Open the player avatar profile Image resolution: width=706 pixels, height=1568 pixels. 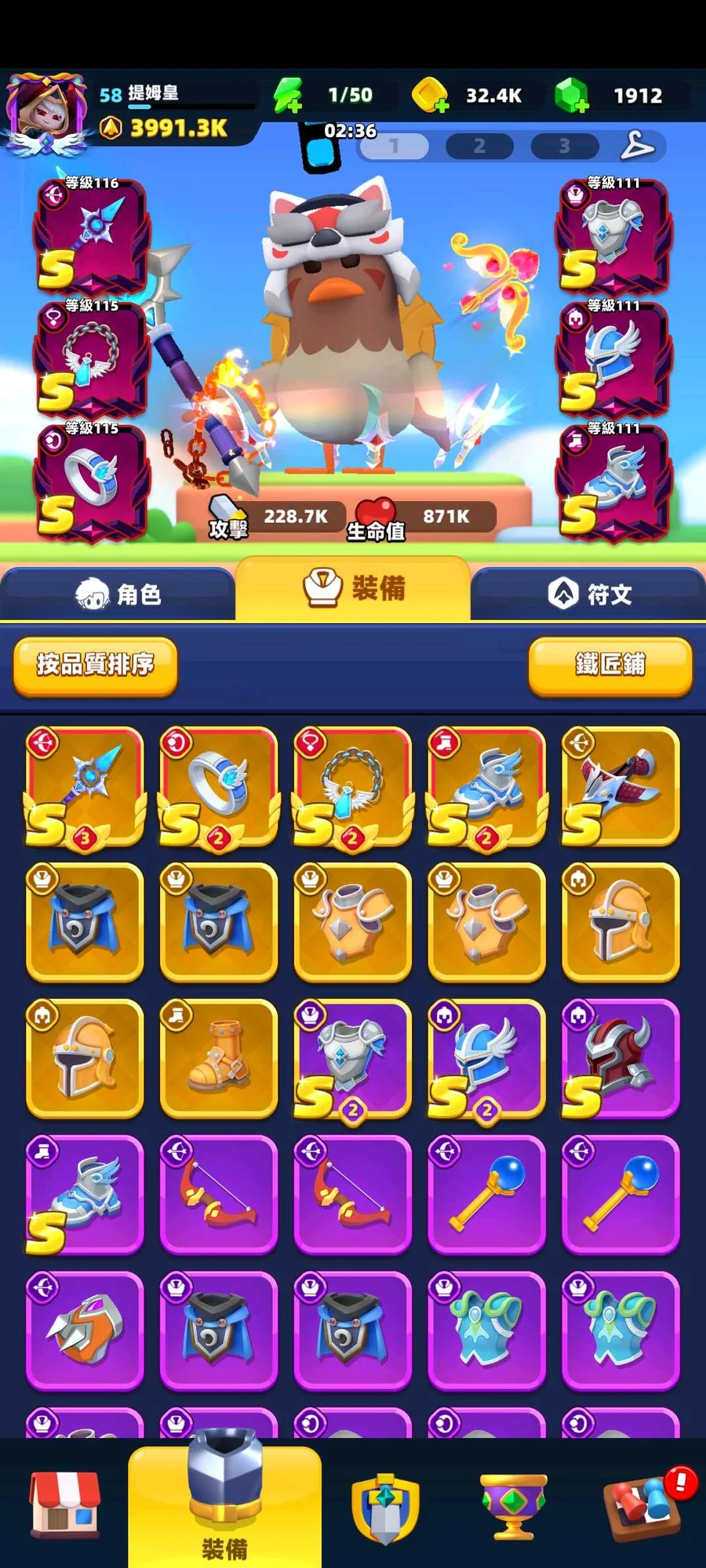tap(45, 114)
